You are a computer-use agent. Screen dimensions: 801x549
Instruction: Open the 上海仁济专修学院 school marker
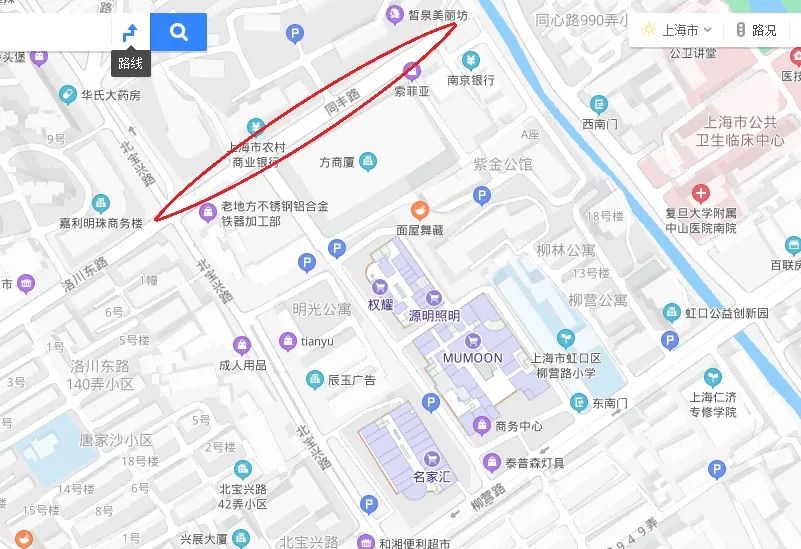(x=712, y=378)
